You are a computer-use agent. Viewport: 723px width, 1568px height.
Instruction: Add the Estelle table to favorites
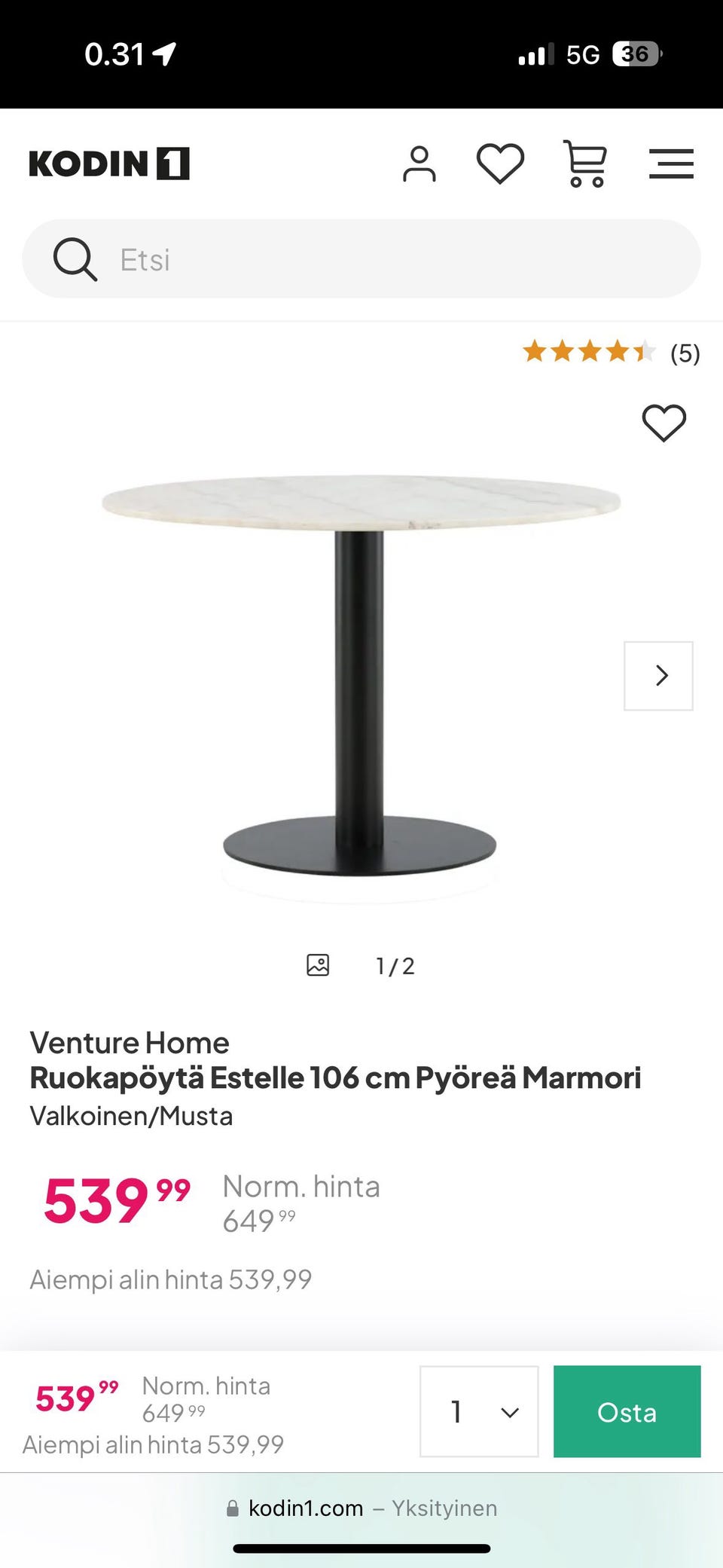click(664, 423)
